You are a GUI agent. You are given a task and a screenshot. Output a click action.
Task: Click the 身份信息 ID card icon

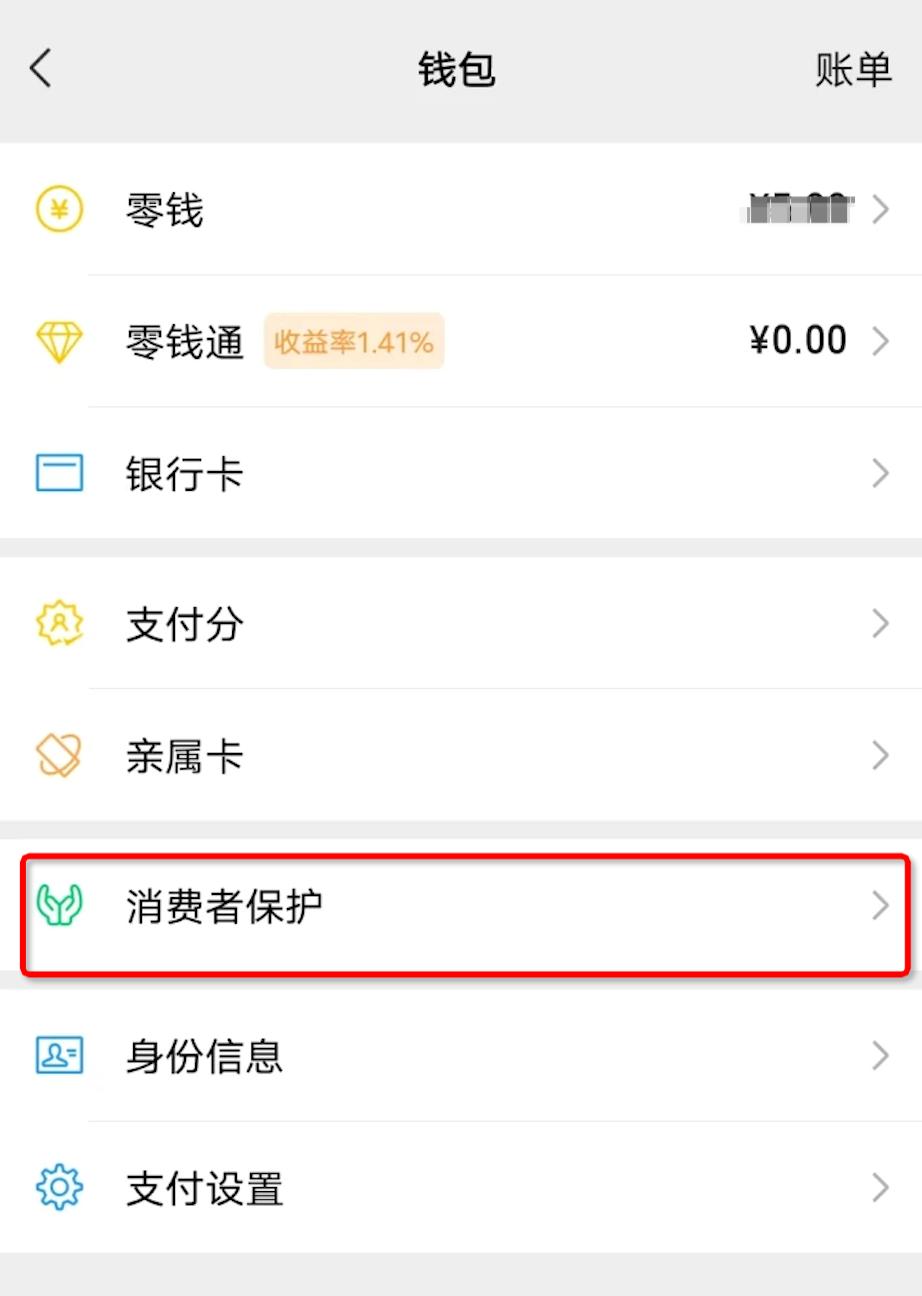pos(58,1056)
